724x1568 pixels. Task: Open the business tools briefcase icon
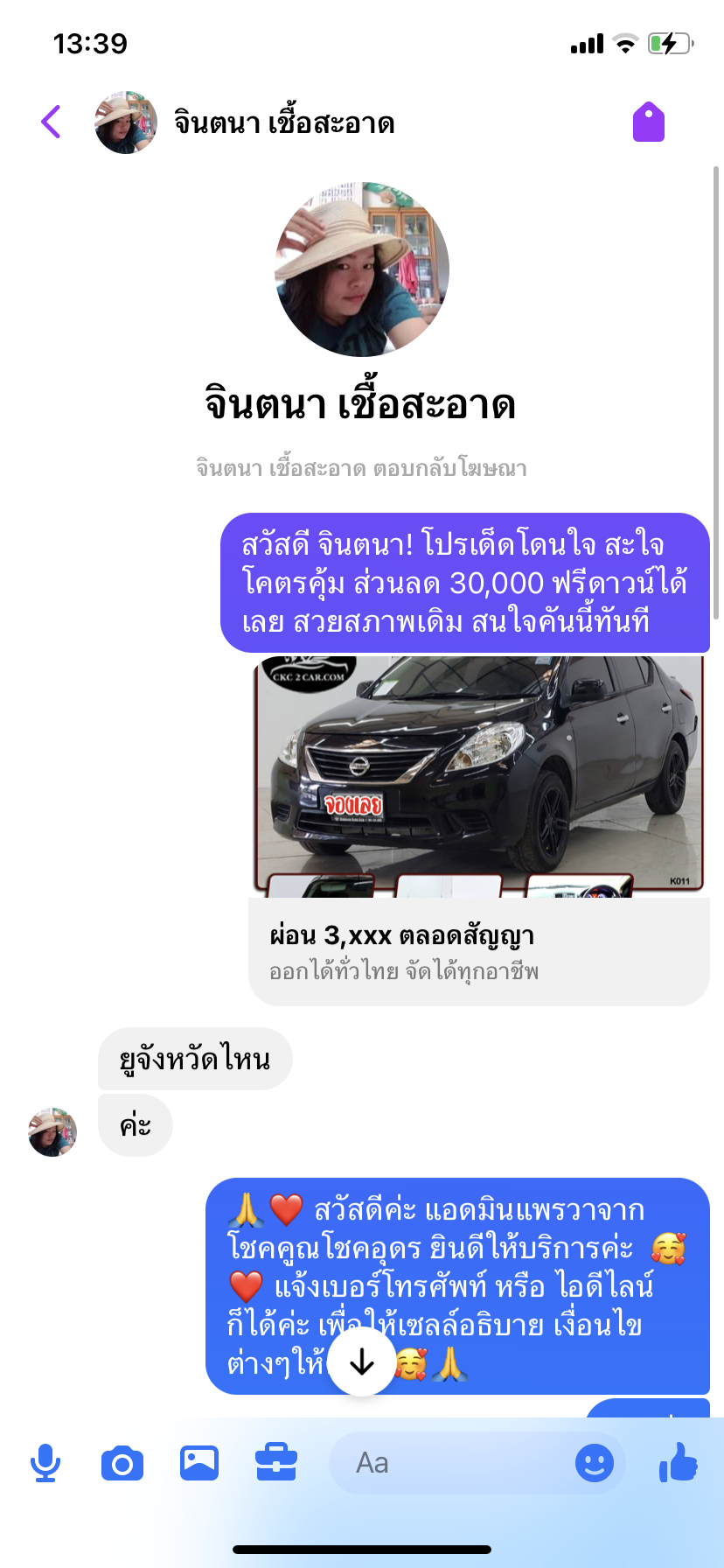tap(276, 1463)
